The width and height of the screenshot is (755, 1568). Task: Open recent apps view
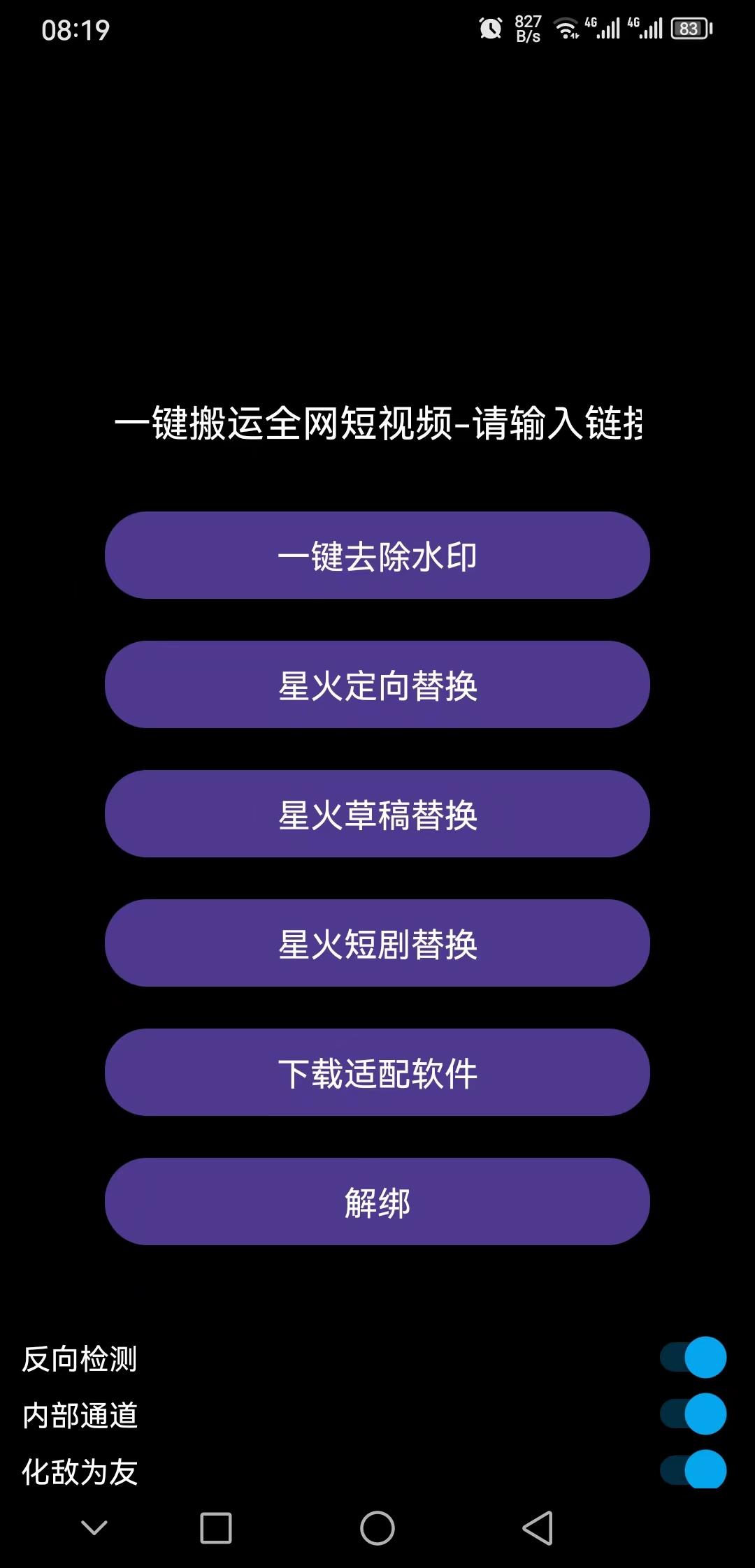point(216,1528)
